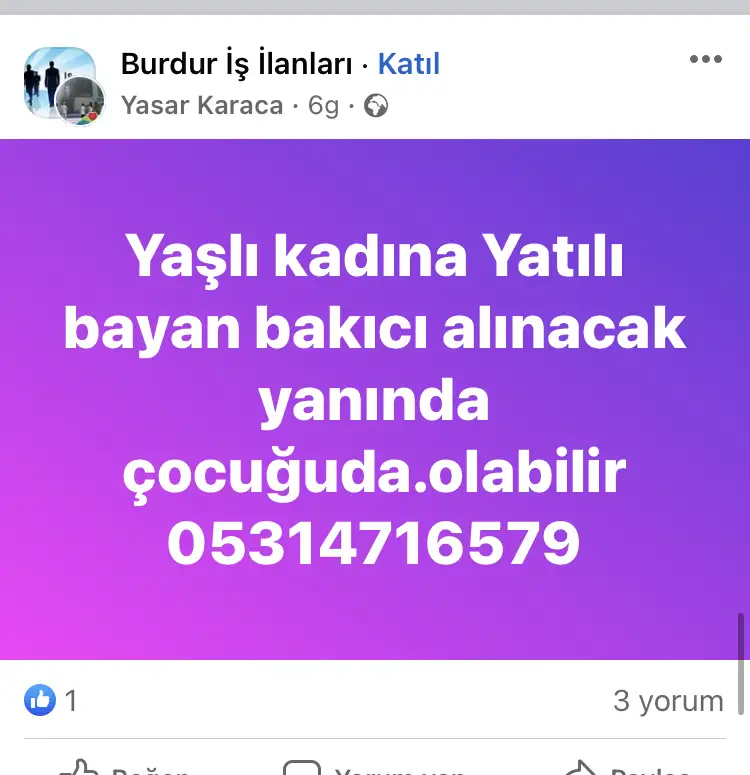Show the 3 yorum comments
Viewport: 750px width, 775px height.
pos(667,701)
